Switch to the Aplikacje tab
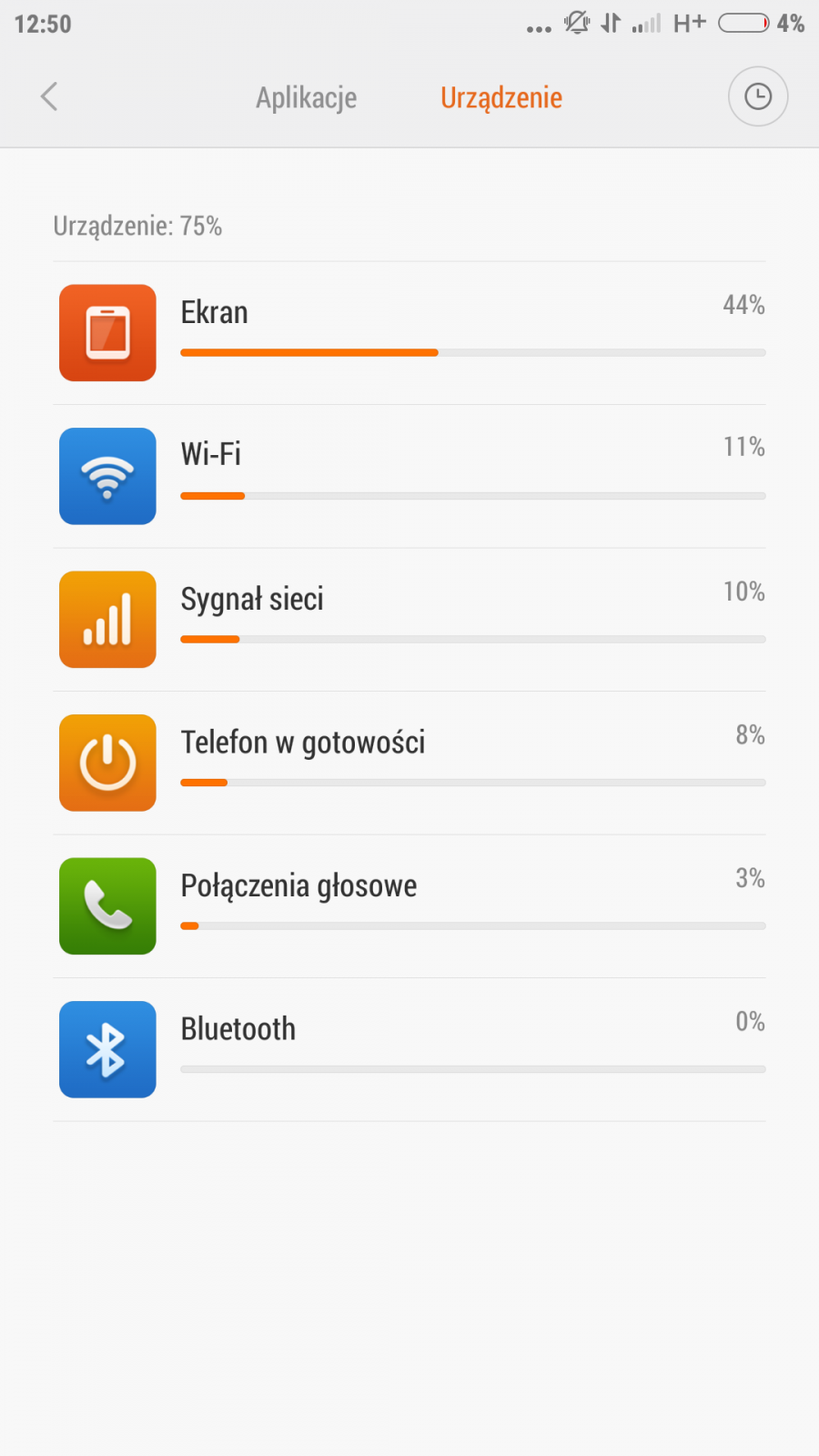 click(306, 97)
